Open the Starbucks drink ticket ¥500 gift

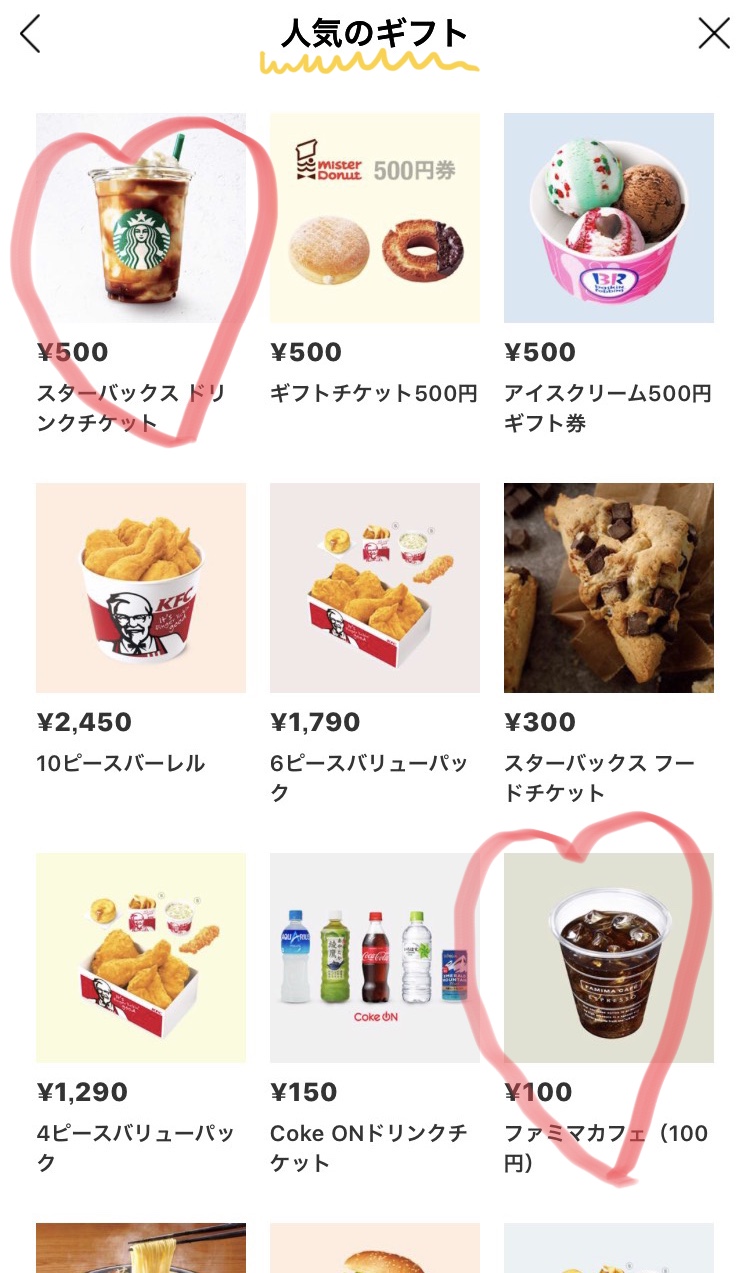click(141, 274)
